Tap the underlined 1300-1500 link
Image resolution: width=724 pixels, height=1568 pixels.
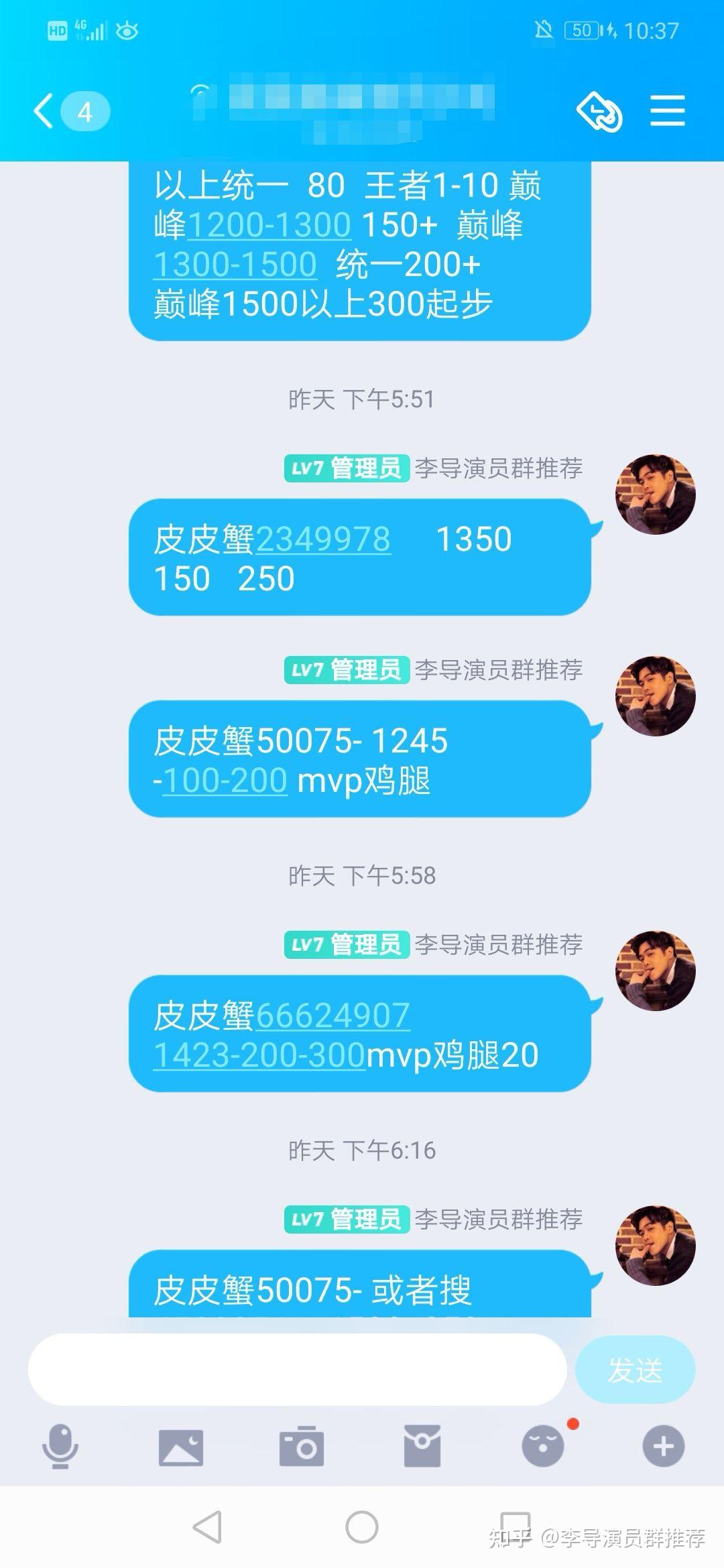click(x=235, y=265)
